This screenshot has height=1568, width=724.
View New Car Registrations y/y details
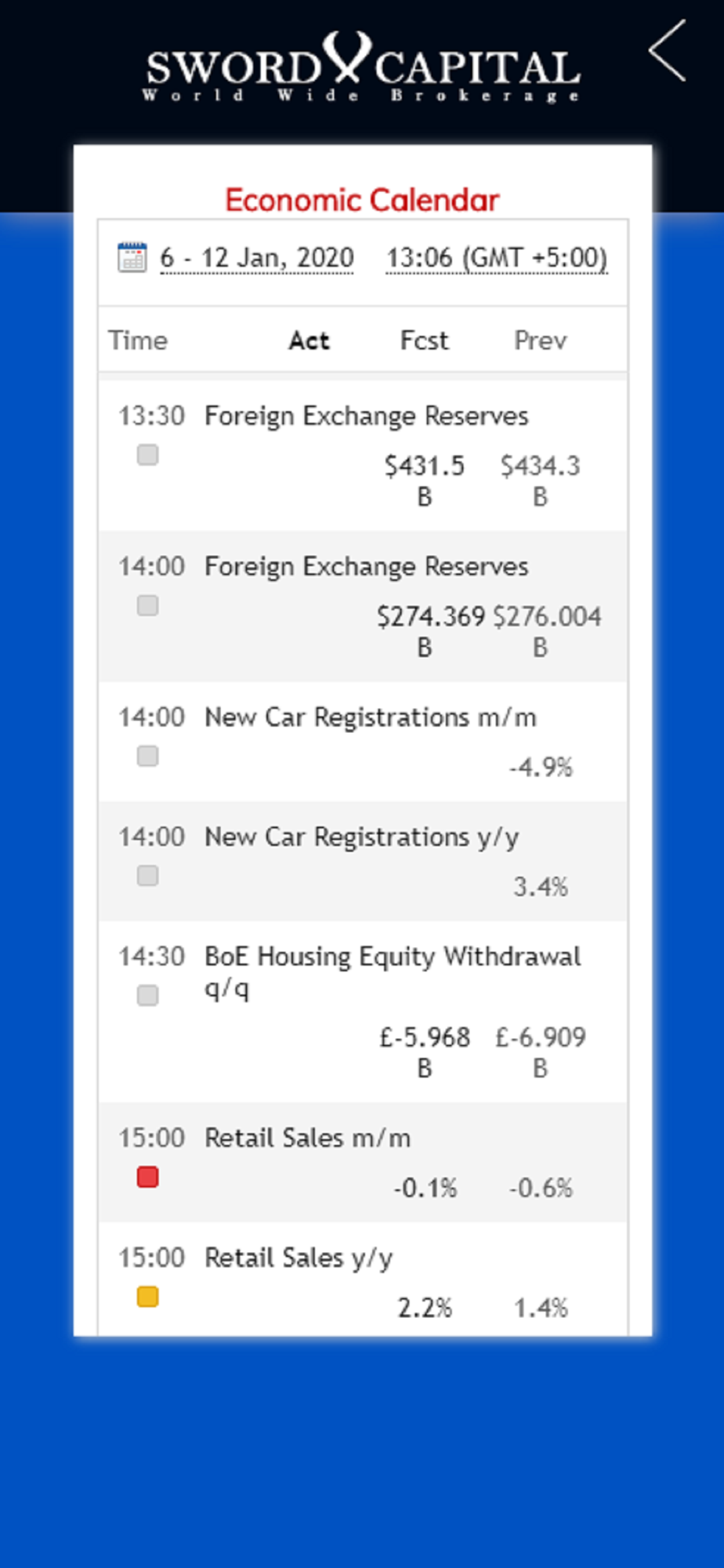pyautogui.click(x=363, y=861)
